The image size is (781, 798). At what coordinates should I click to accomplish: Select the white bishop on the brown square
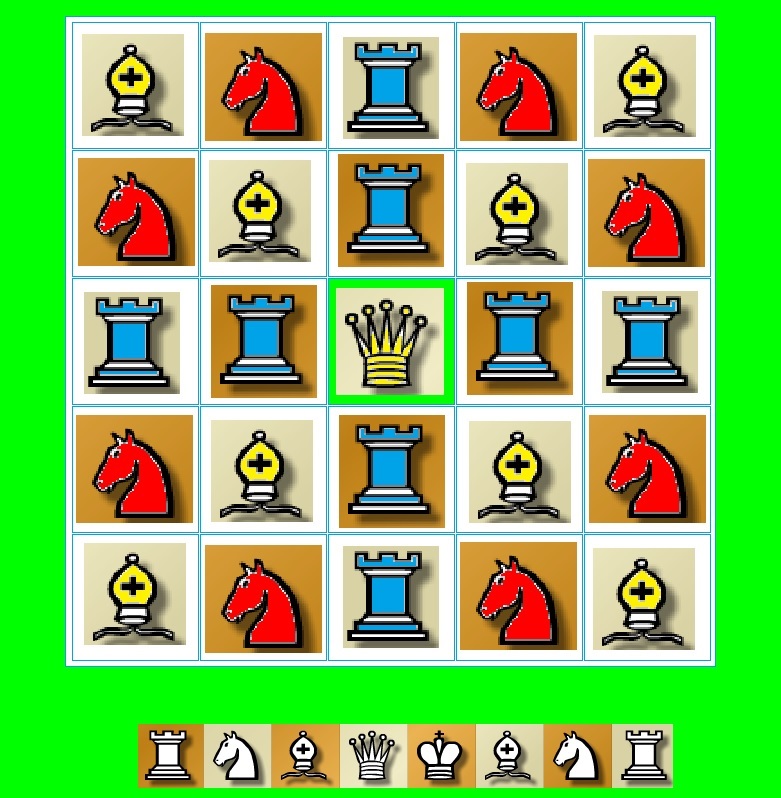[x=305, y=756]
